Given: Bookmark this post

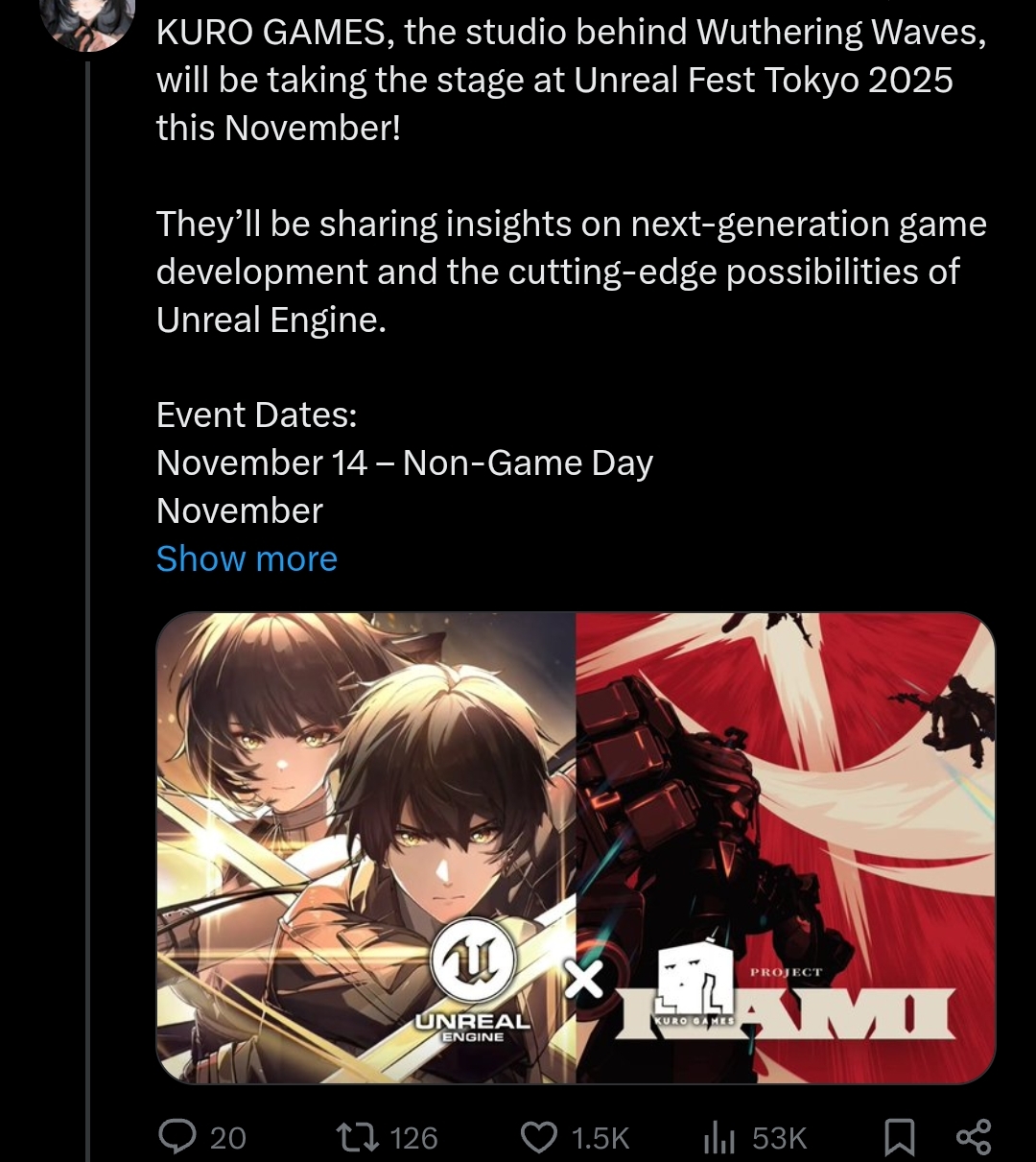Looking at the screenshot, I should pos(898,1137).
